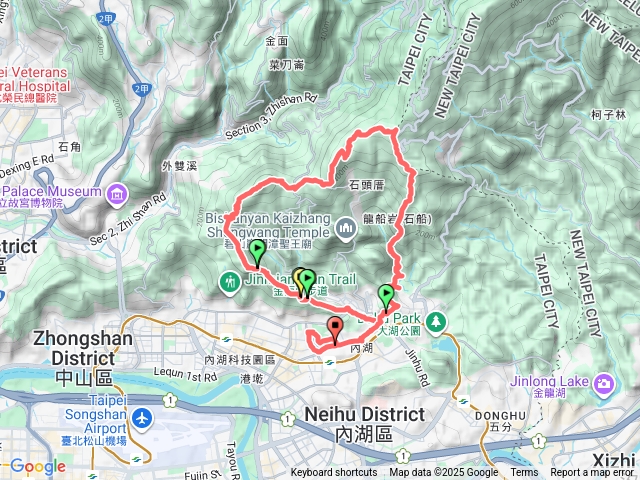Tap Report a map error

[592, 473]
